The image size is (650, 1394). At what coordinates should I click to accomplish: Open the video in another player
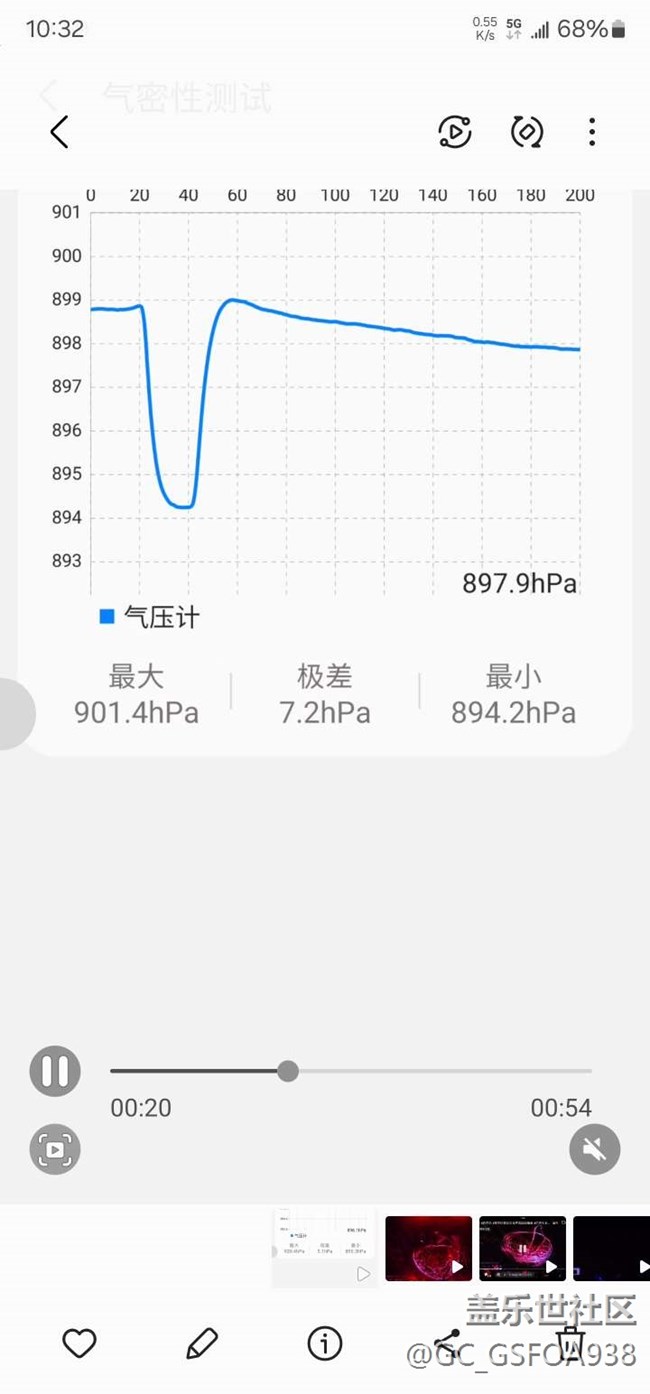coord(455,132)
